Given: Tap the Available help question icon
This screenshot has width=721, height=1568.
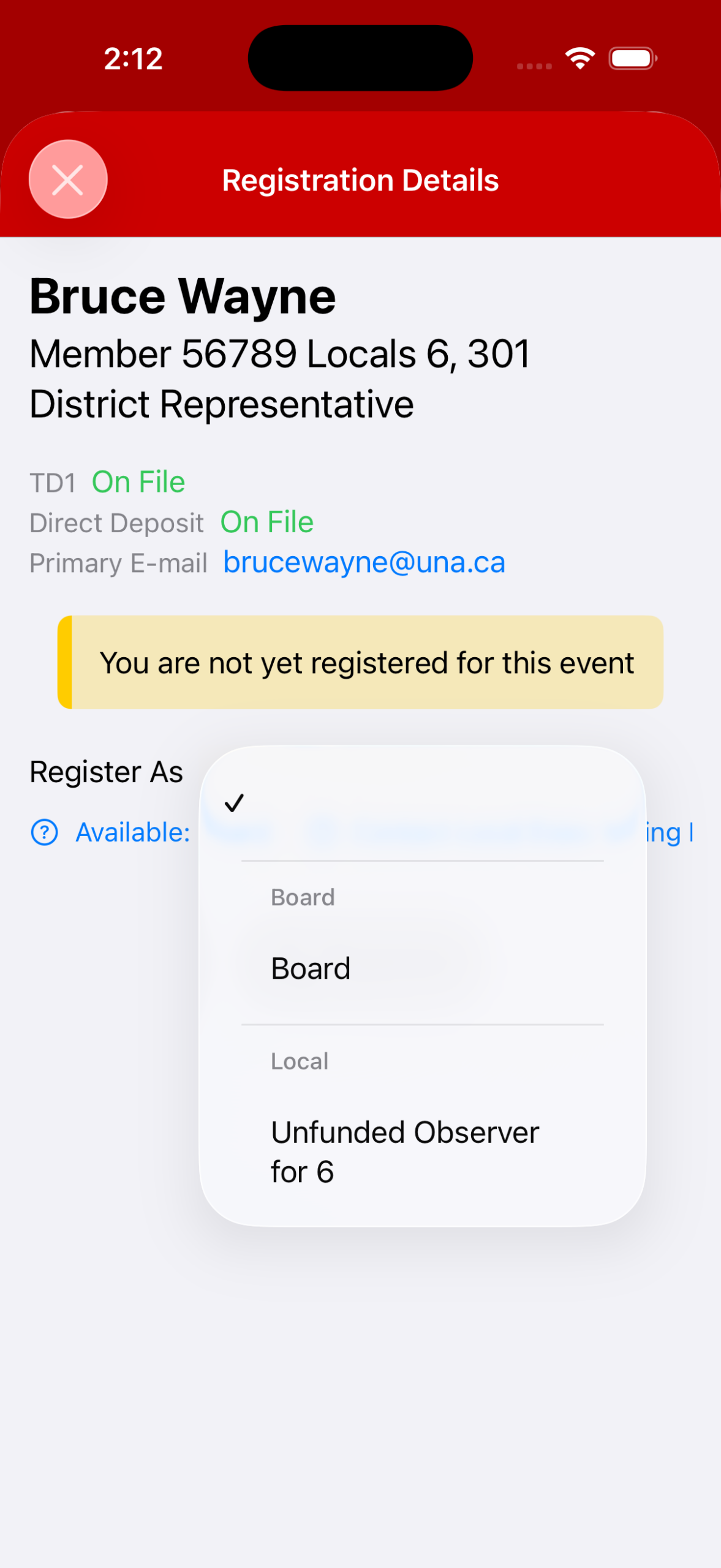Looking at the screenshot, I should pyautogui.click(x=44, y=832).
